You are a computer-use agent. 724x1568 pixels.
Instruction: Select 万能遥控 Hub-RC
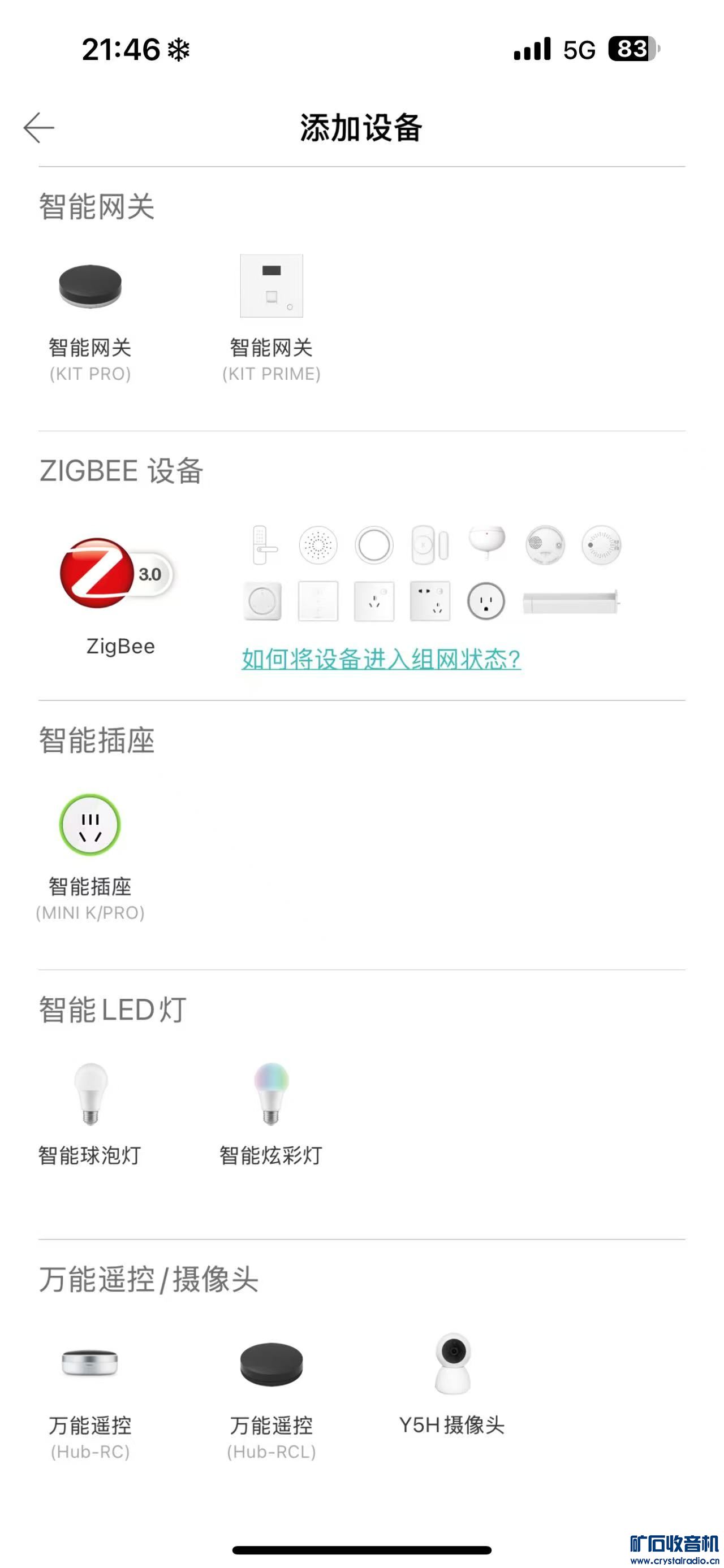(x=90, y=1363)
